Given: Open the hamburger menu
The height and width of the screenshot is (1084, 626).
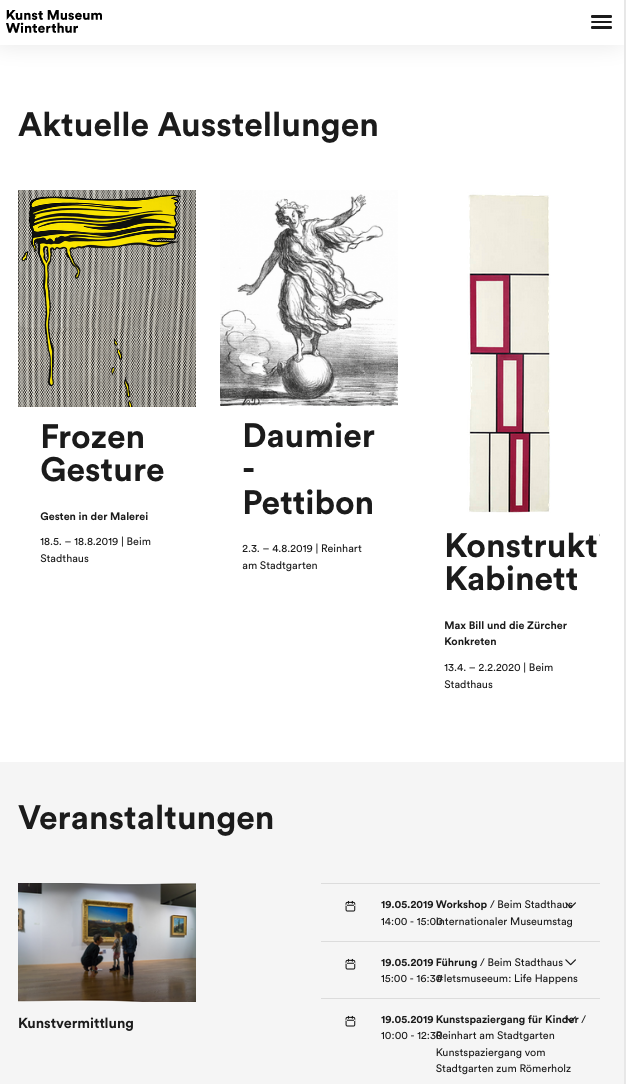Looking at the screenshot, I should coord(601,22).
